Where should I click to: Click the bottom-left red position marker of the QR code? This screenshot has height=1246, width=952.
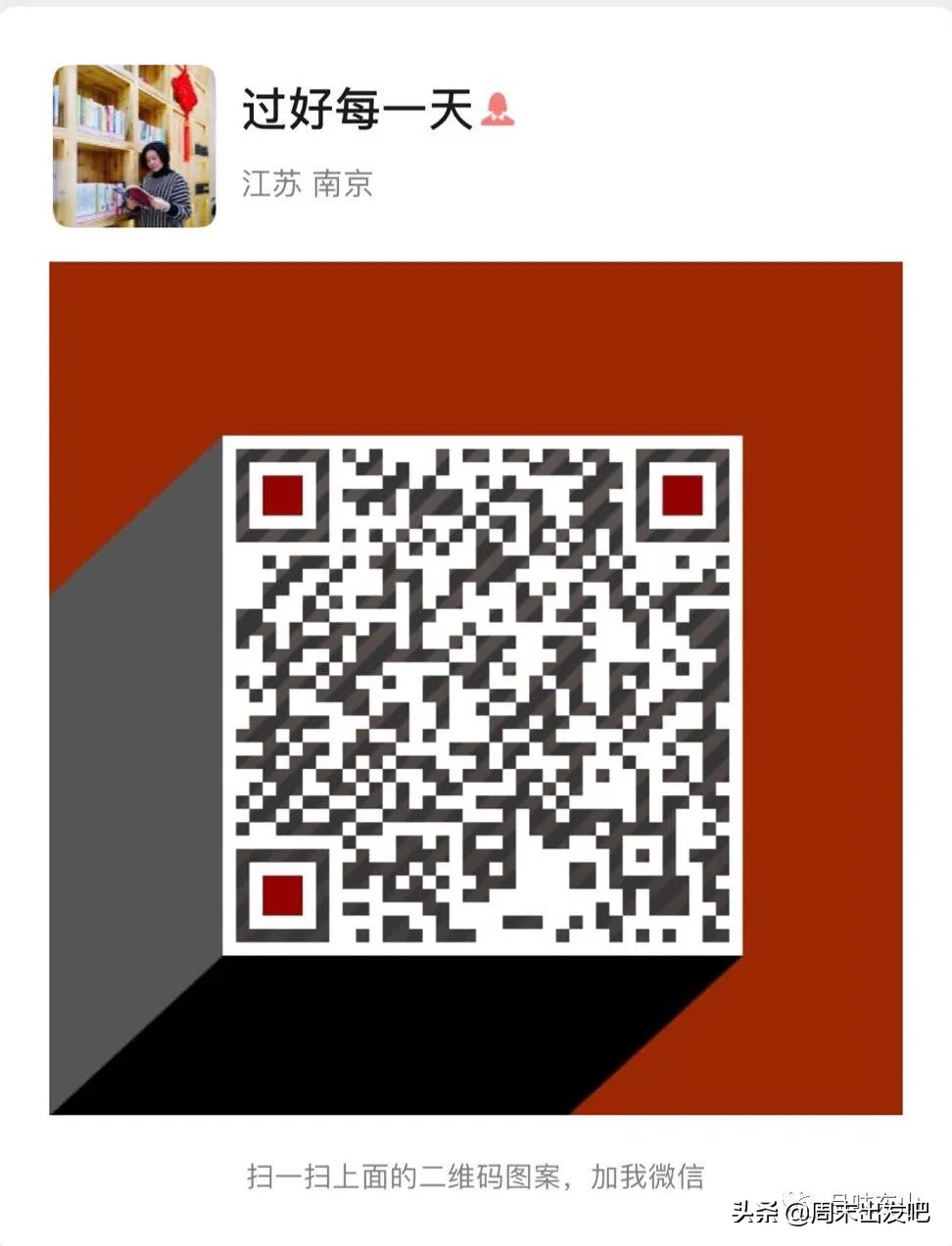282,894
